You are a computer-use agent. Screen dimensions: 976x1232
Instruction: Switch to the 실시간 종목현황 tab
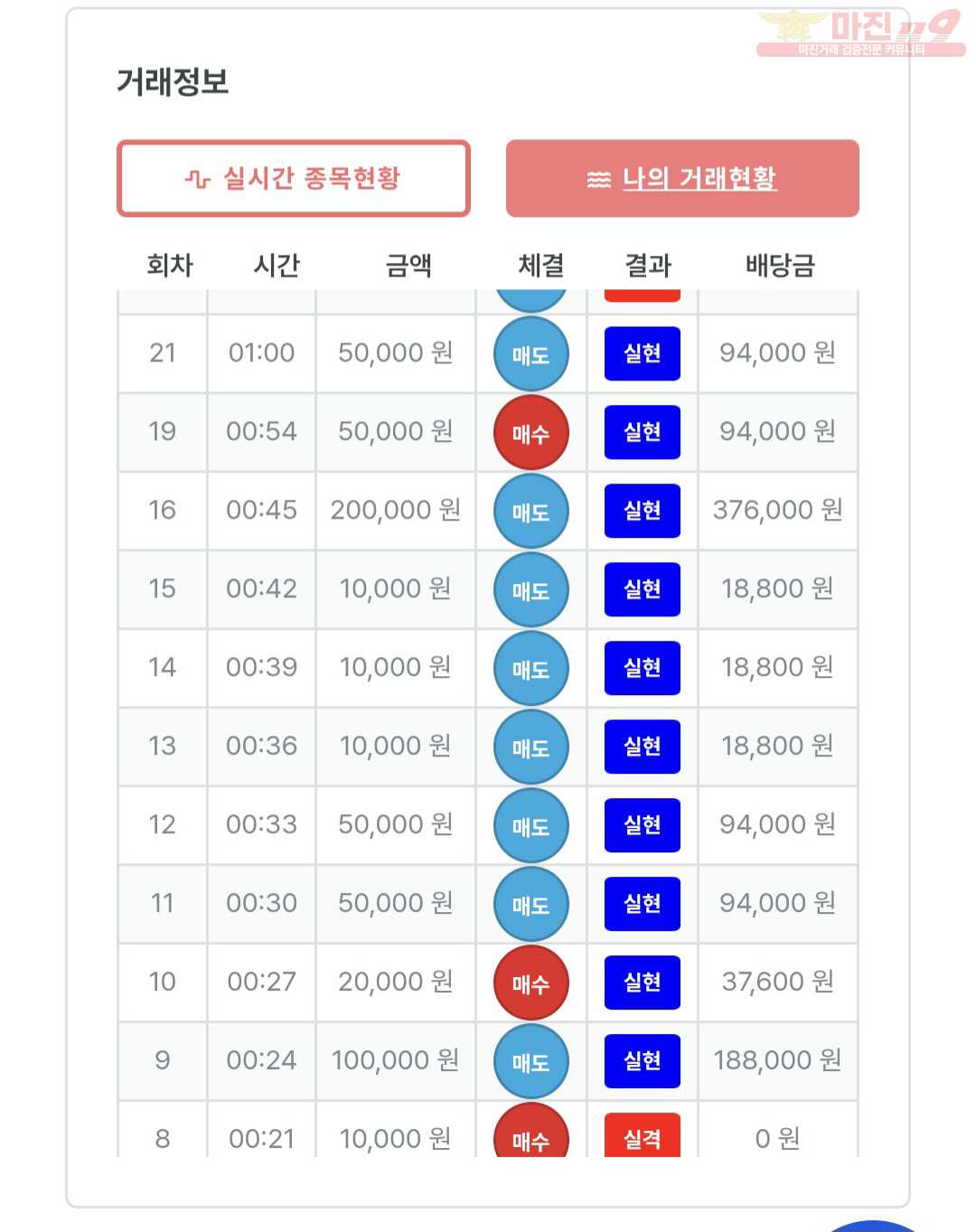tap(294, 178)
